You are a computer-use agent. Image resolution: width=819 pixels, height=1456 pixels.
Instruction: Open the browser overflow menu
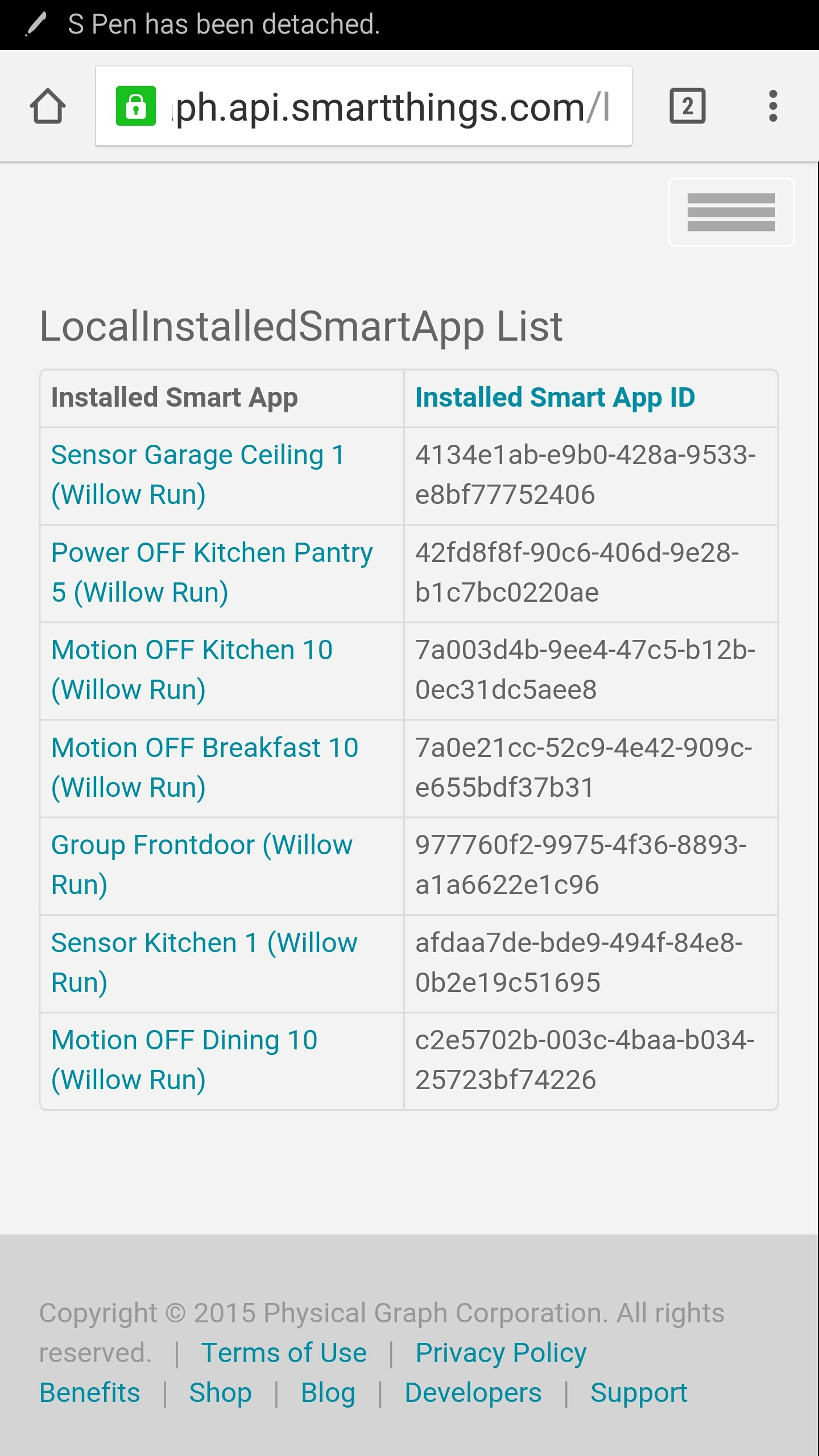tap(772, 106)
